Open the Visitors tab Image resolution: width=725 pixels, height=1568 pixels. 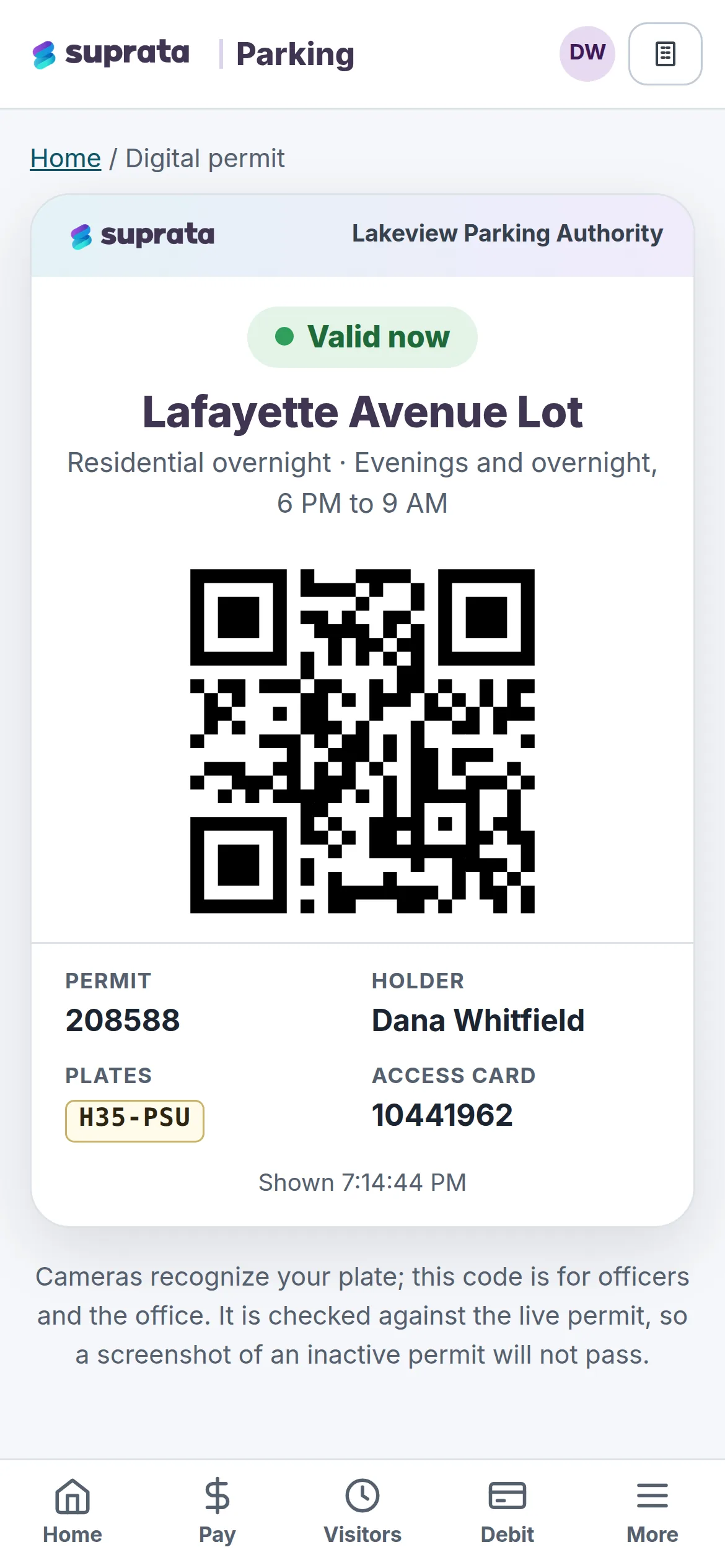(x=362, y=1512)
